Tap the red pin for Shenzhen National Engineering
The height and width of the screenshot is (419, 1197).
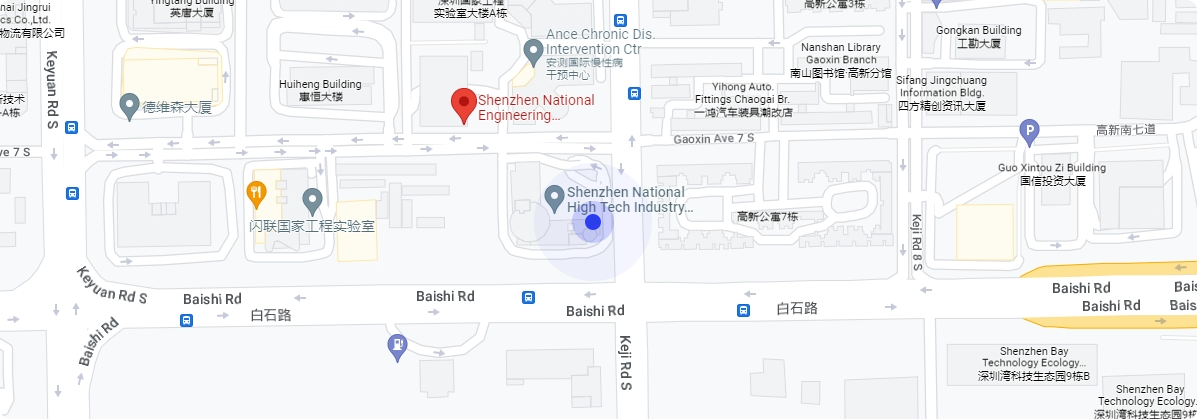coord(462,104)
